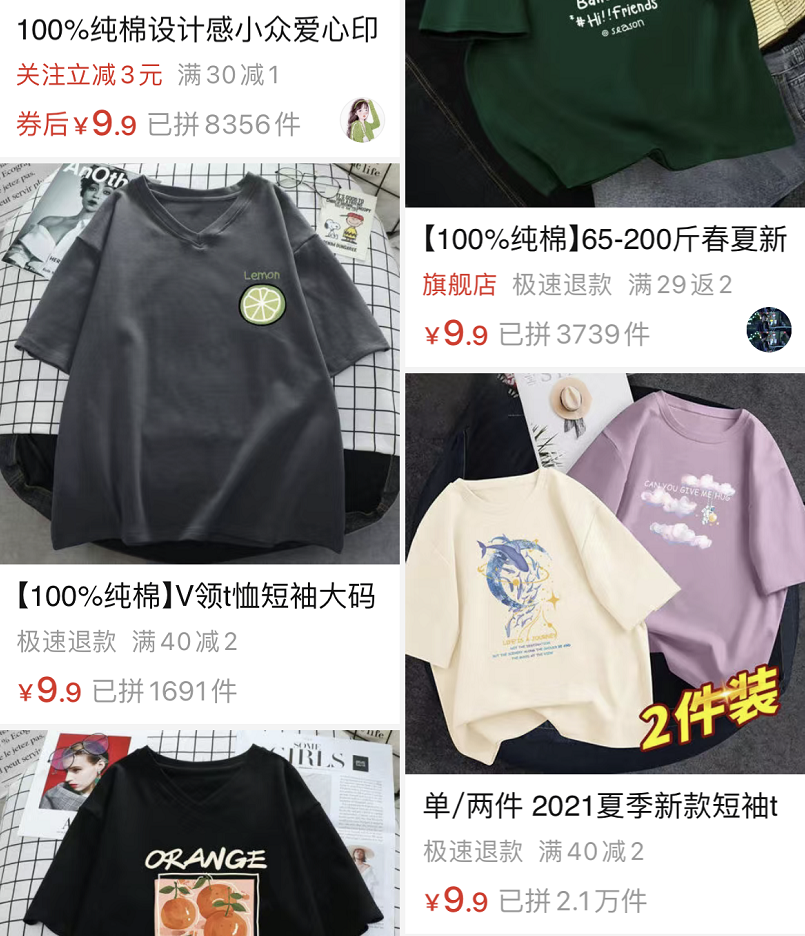Open the gray lemon V-neck t-shirt product
The width and height of the screenshot is (805, 936).
(x=200, y=365)
